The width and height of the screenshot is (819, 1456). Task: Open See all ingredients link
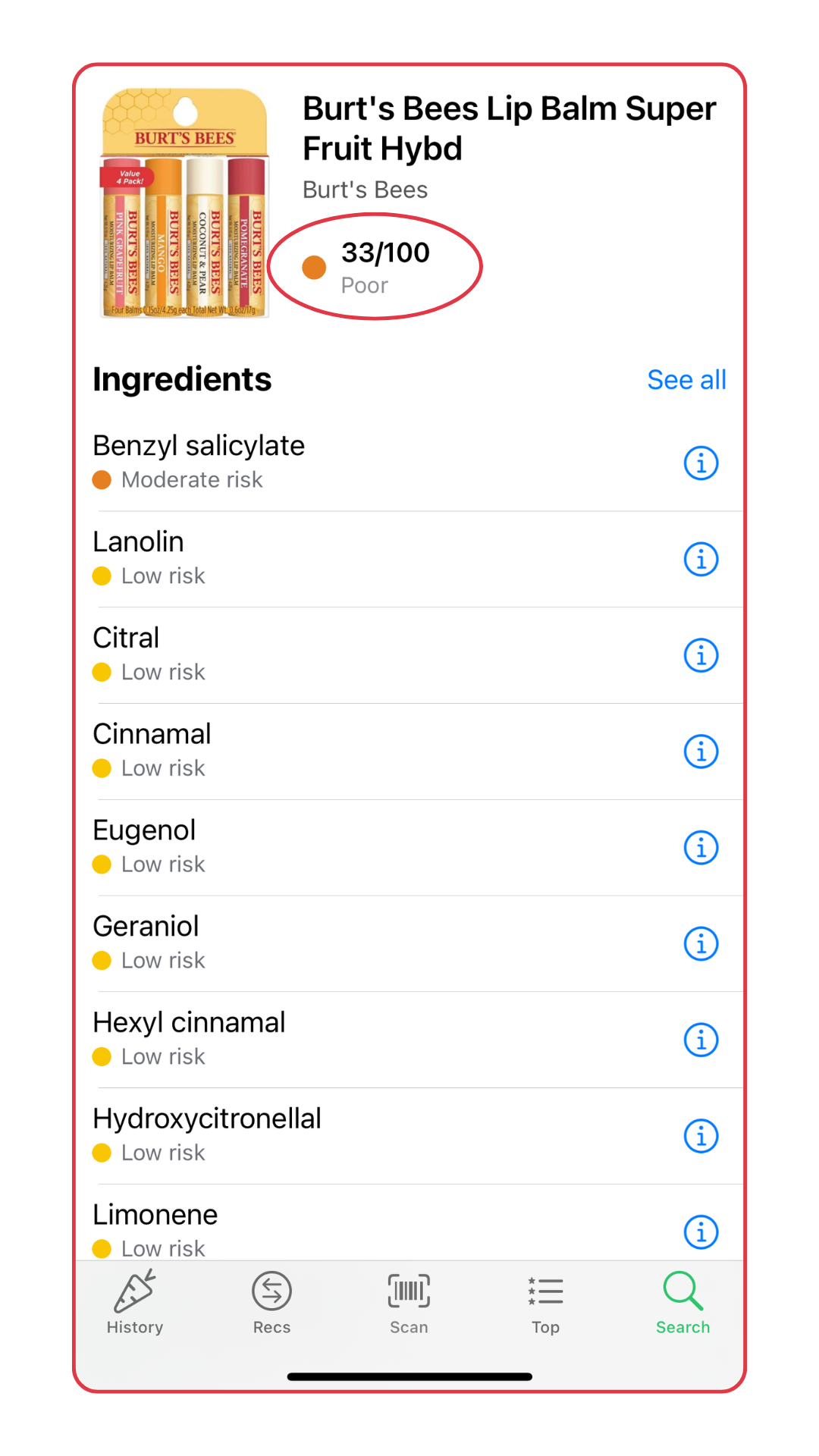(x=686, y=380)
